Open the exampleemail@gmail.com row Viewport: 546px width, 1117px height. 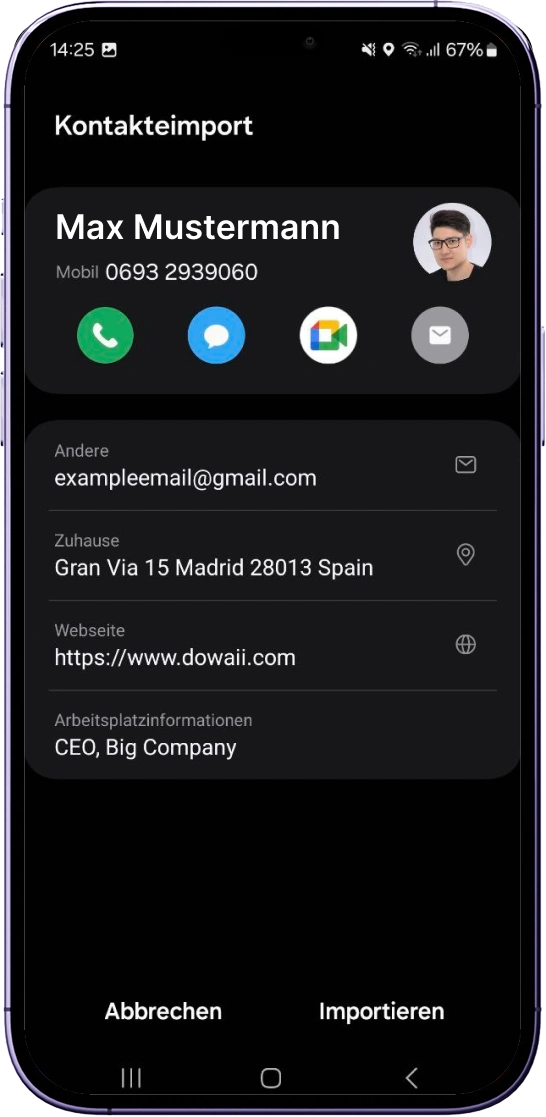coord(273,466)
